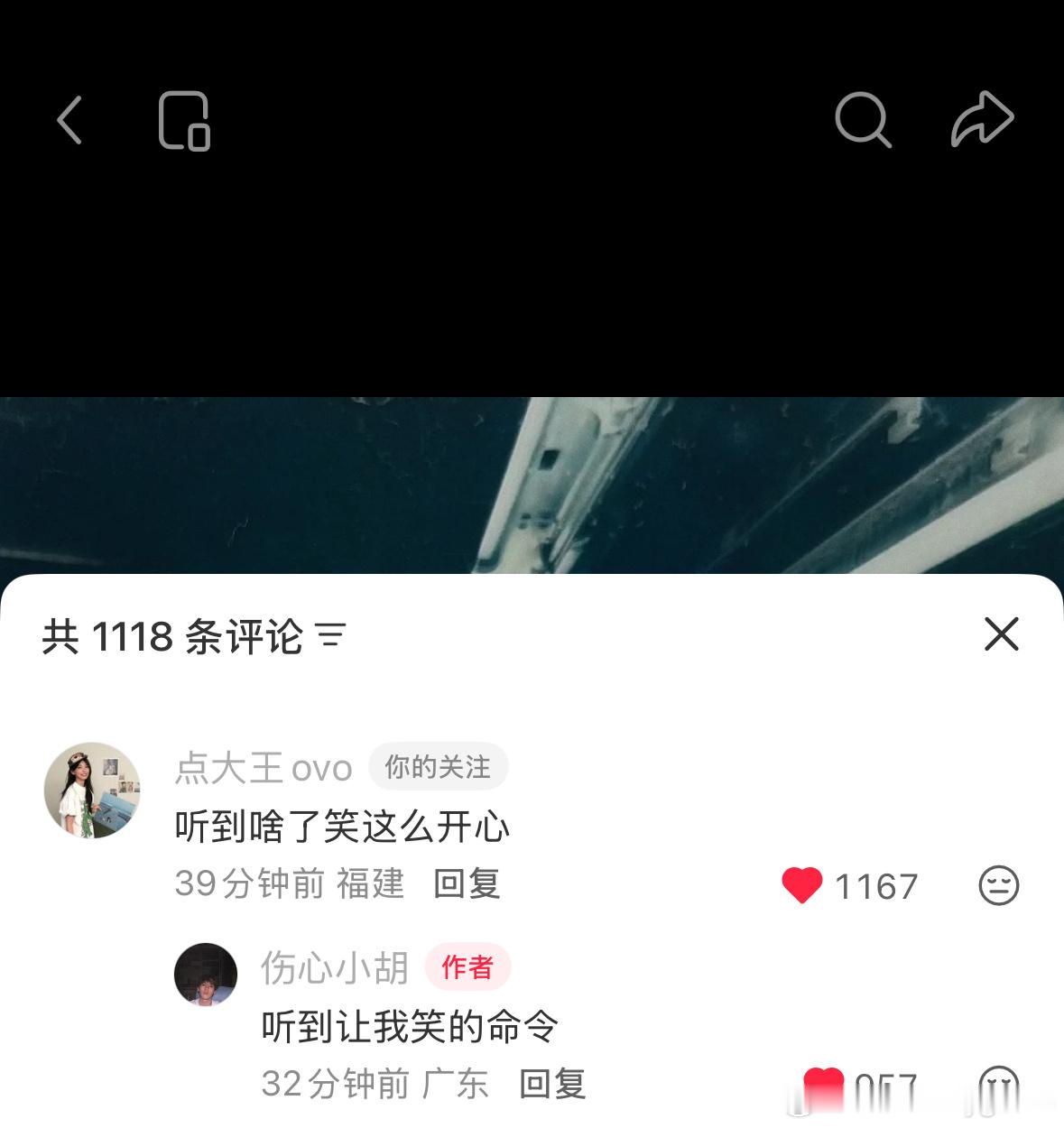Toggle the 你的关注 follow badge
The image size is (1064, 1128).
coord(439,766)
